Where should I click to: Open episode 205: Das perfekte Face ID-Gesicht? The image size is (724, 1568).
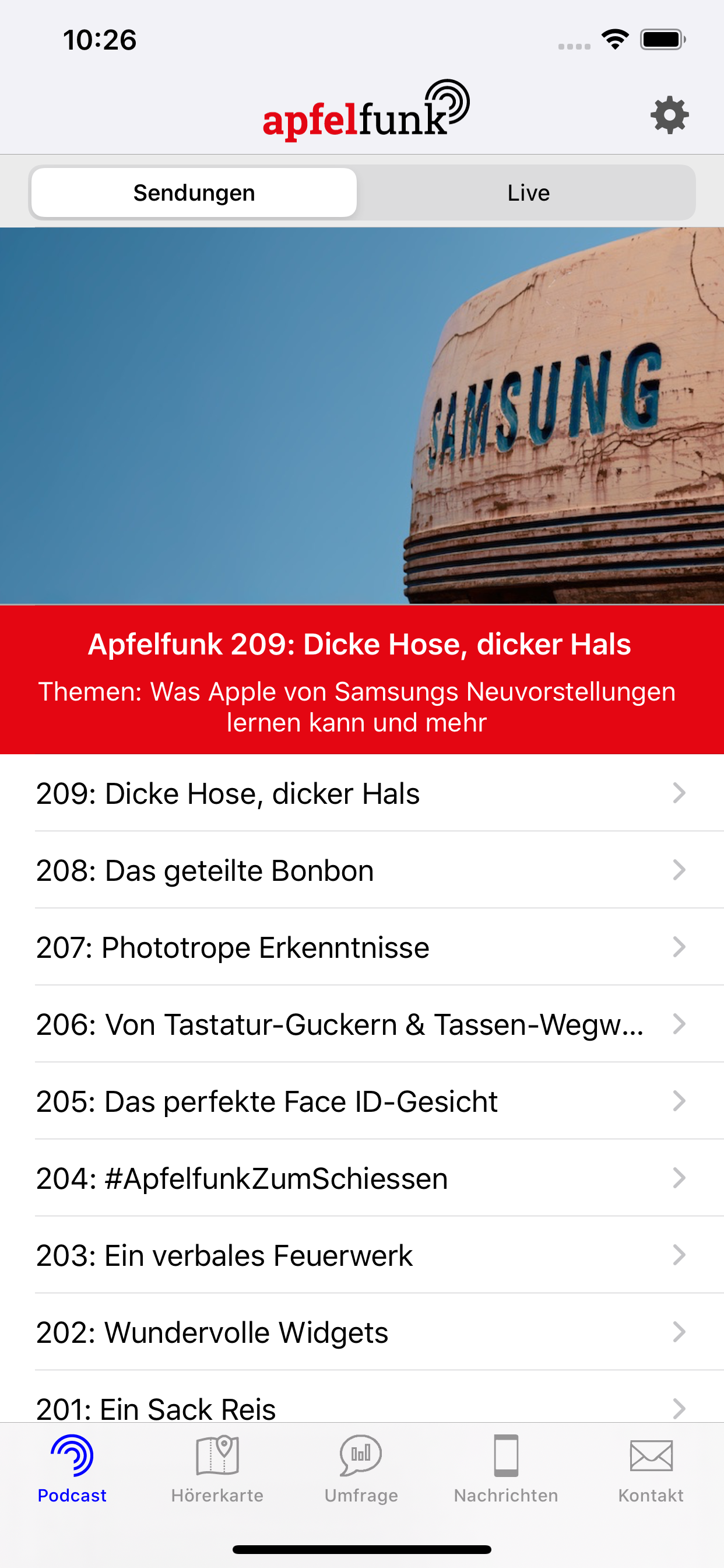click(361, 1102)
